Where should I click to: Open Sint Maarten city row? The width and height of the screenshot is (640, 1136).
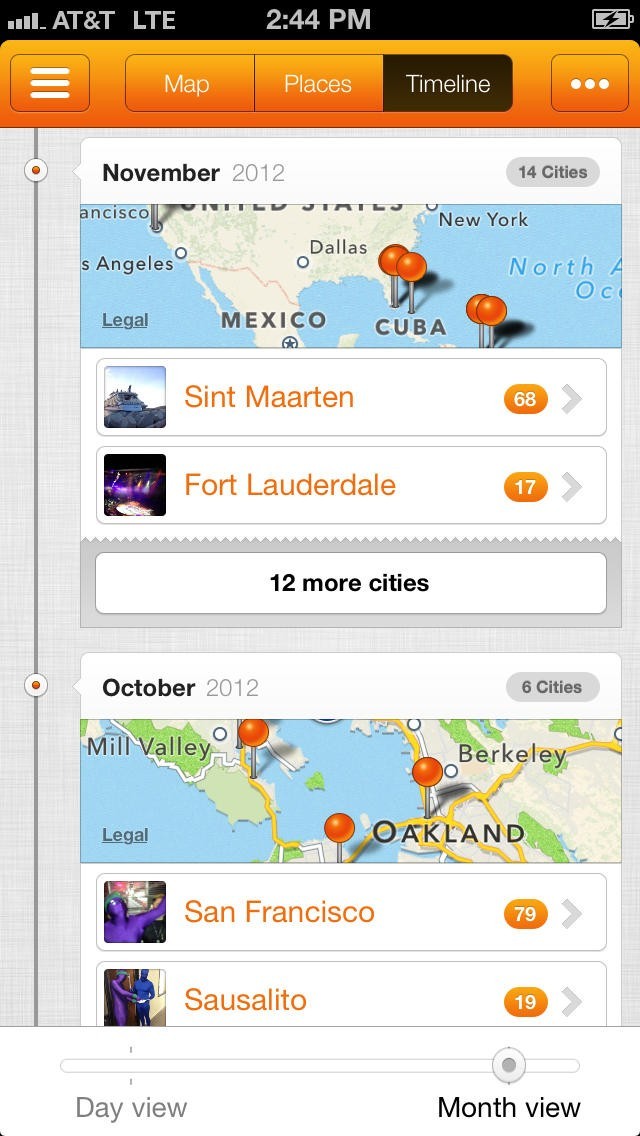[x=351, y=397]
